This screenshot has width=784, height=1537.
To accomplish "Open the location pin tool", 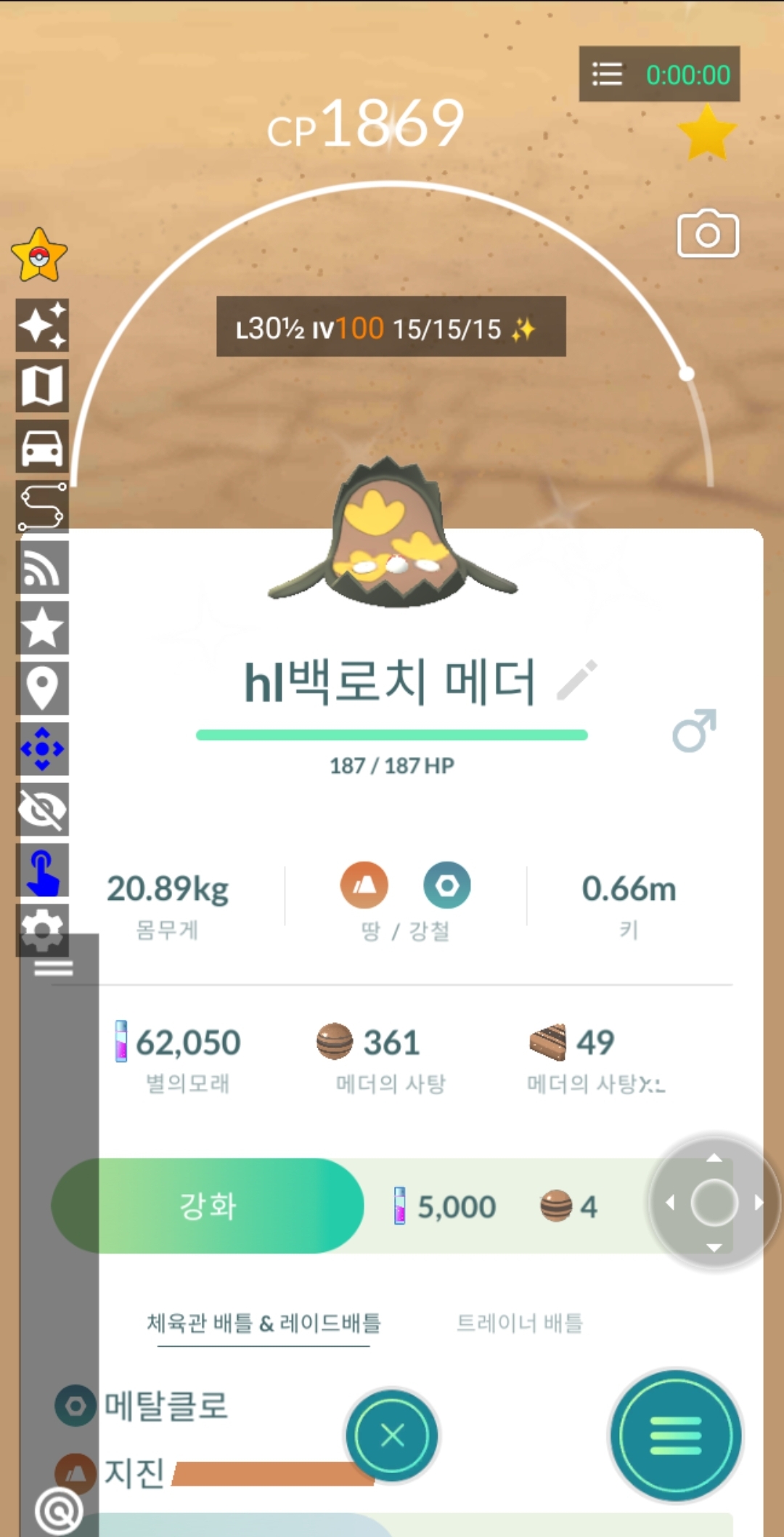I will (x=42, y=687).
